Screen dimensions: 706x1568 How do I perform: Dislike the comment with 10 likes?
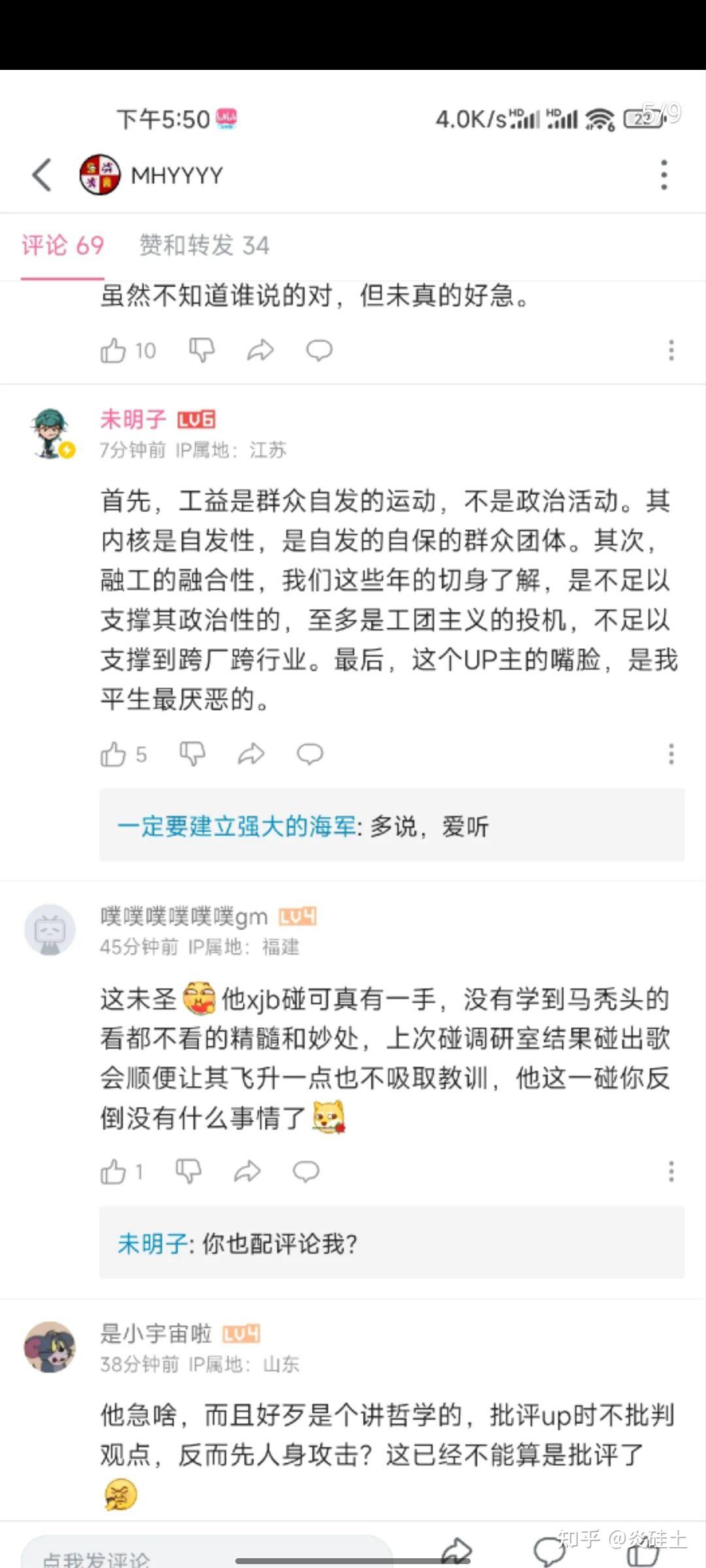click(x=201, y=351)
